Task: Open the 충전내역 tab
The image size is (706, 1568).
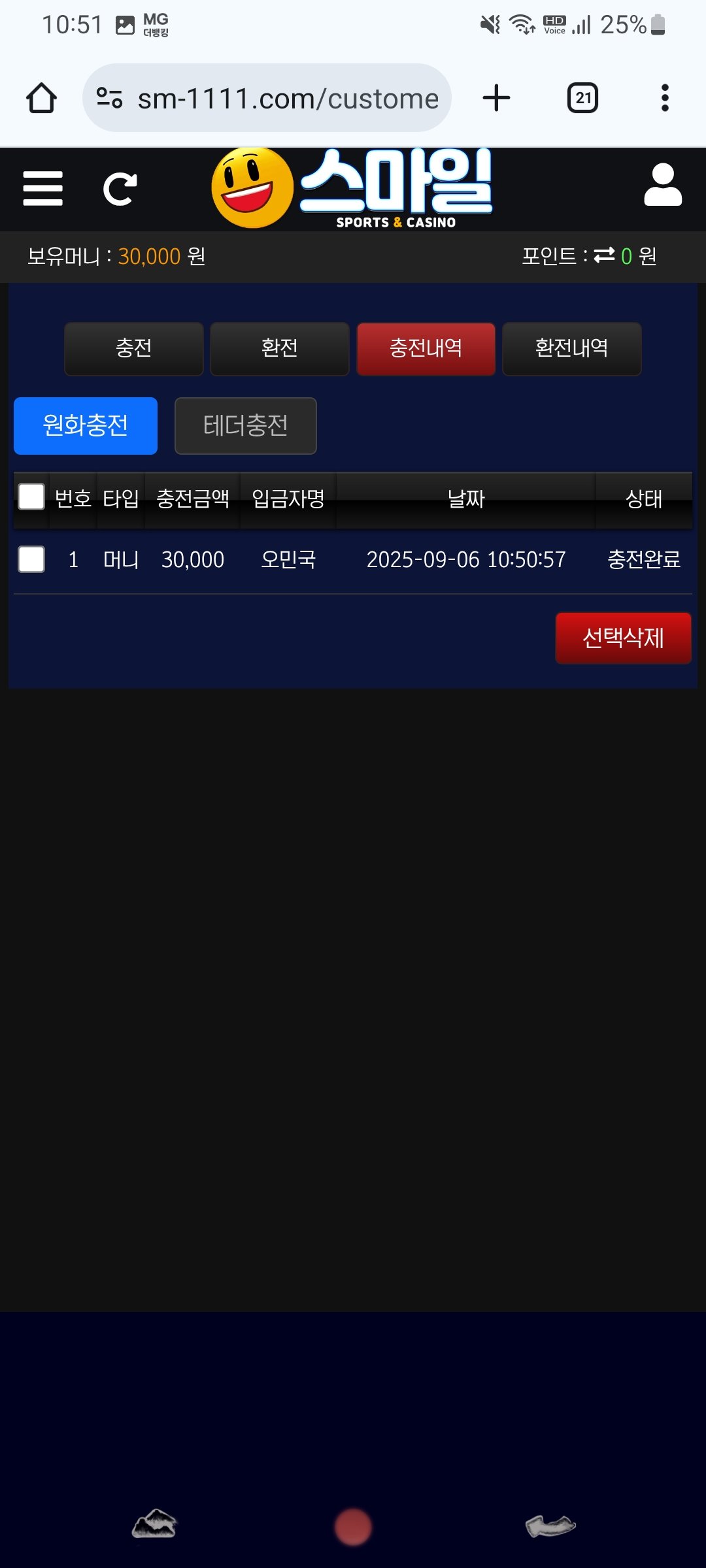Action: 426,349
